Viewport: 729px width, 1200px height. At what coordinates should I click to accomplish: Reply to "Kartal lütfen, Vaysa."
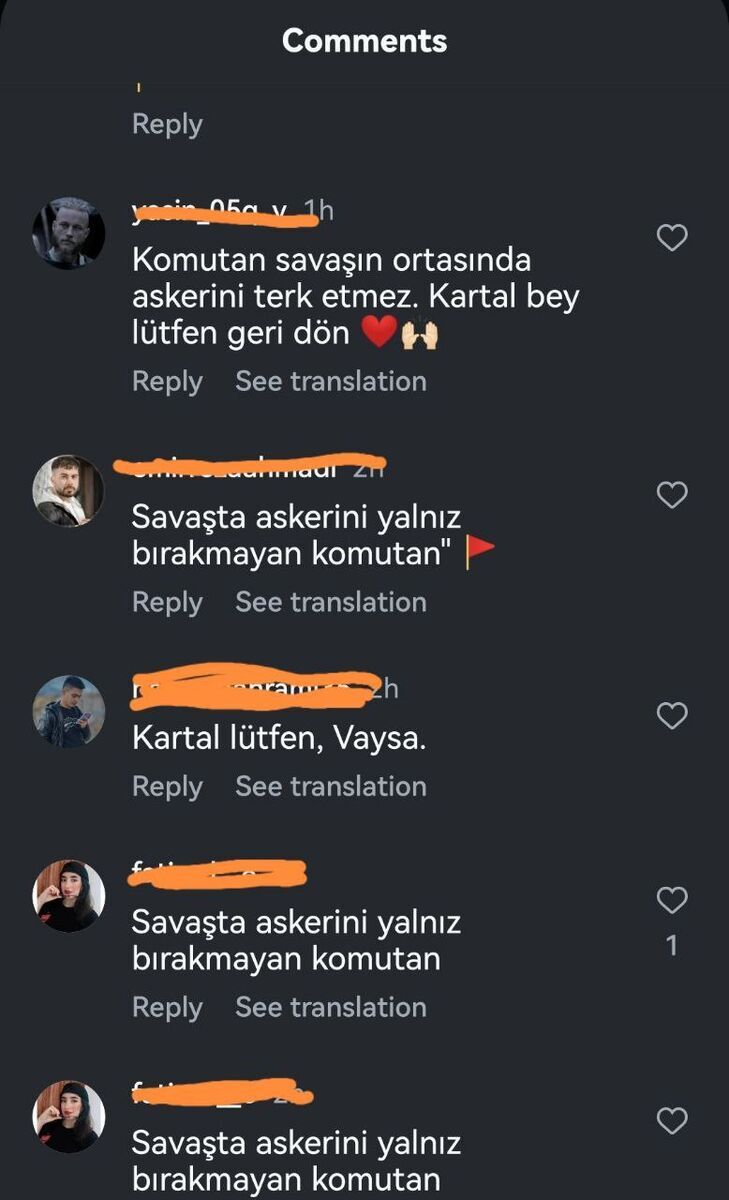point(167,786)
